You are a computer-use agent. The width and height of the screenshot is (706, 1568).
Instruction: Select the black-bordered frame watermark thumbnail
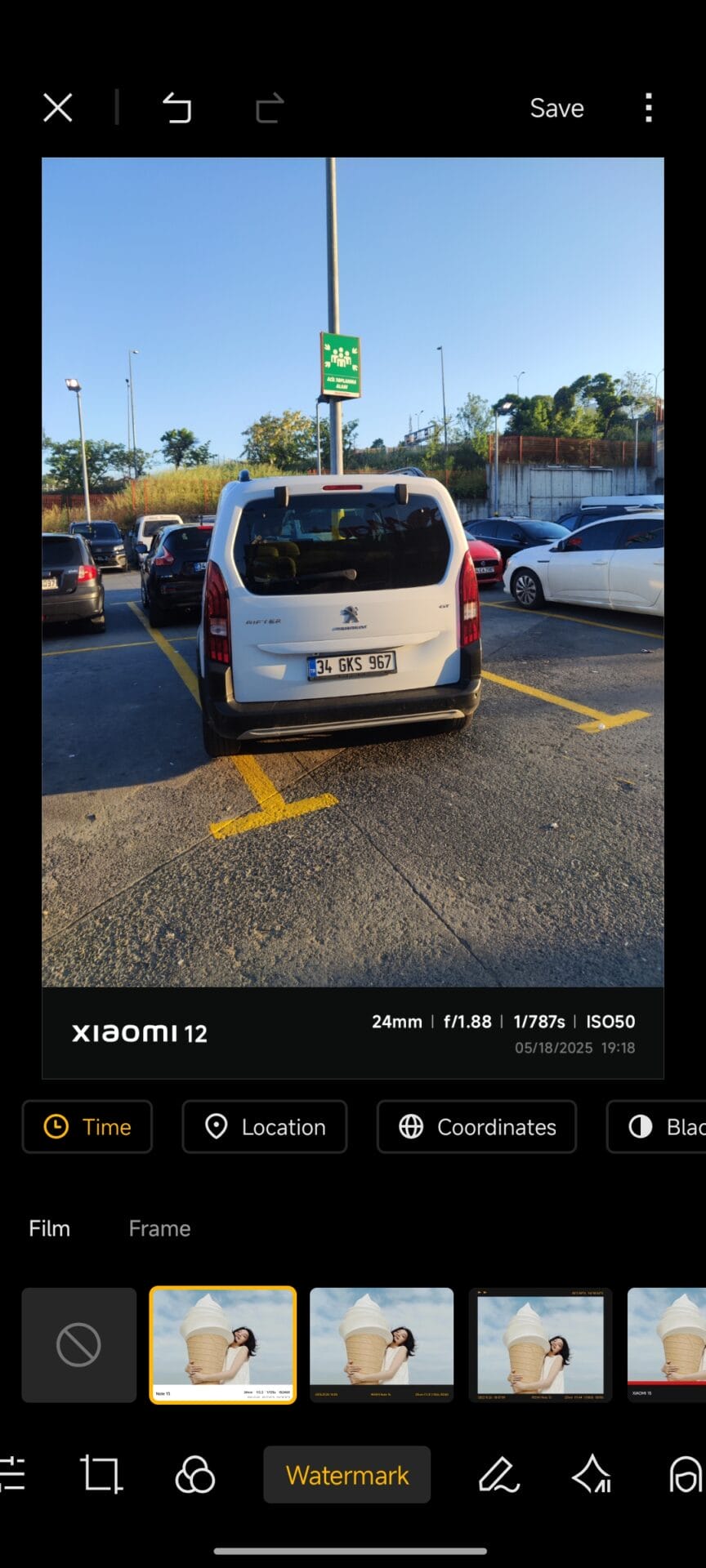(540, 1344)
